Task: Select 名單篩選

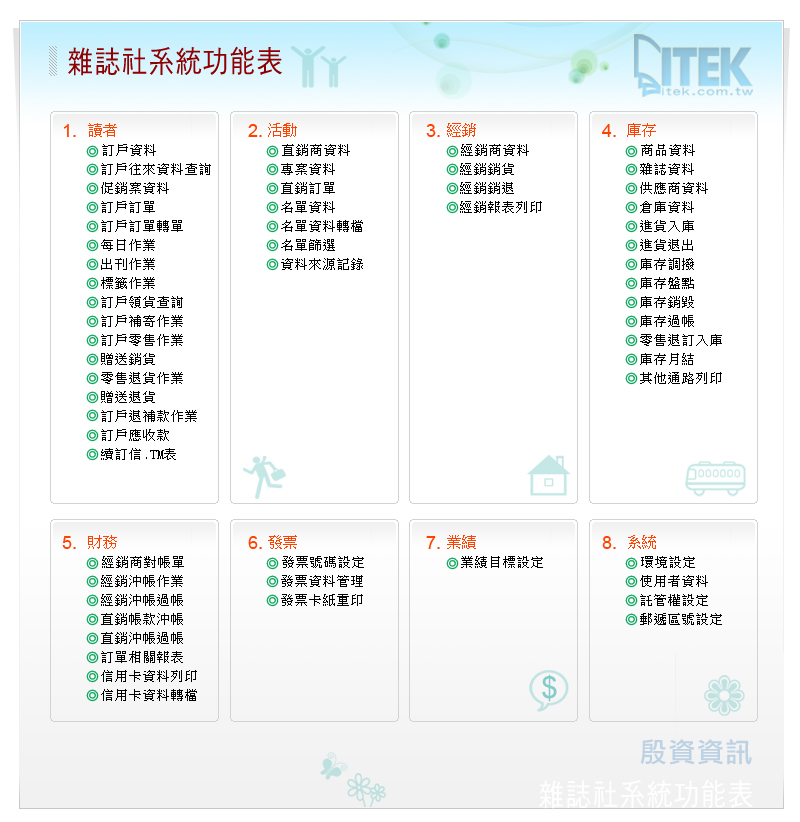Action: click(x=307, y=246)
